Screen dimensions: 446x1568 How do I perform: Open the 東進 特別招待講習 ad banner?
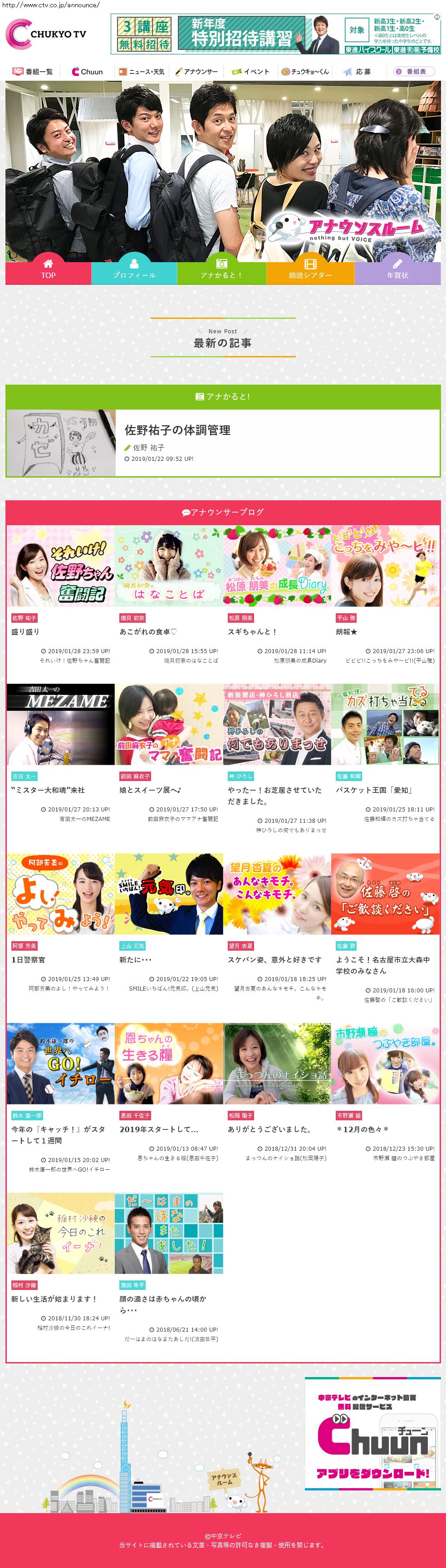tap(275, 34)
